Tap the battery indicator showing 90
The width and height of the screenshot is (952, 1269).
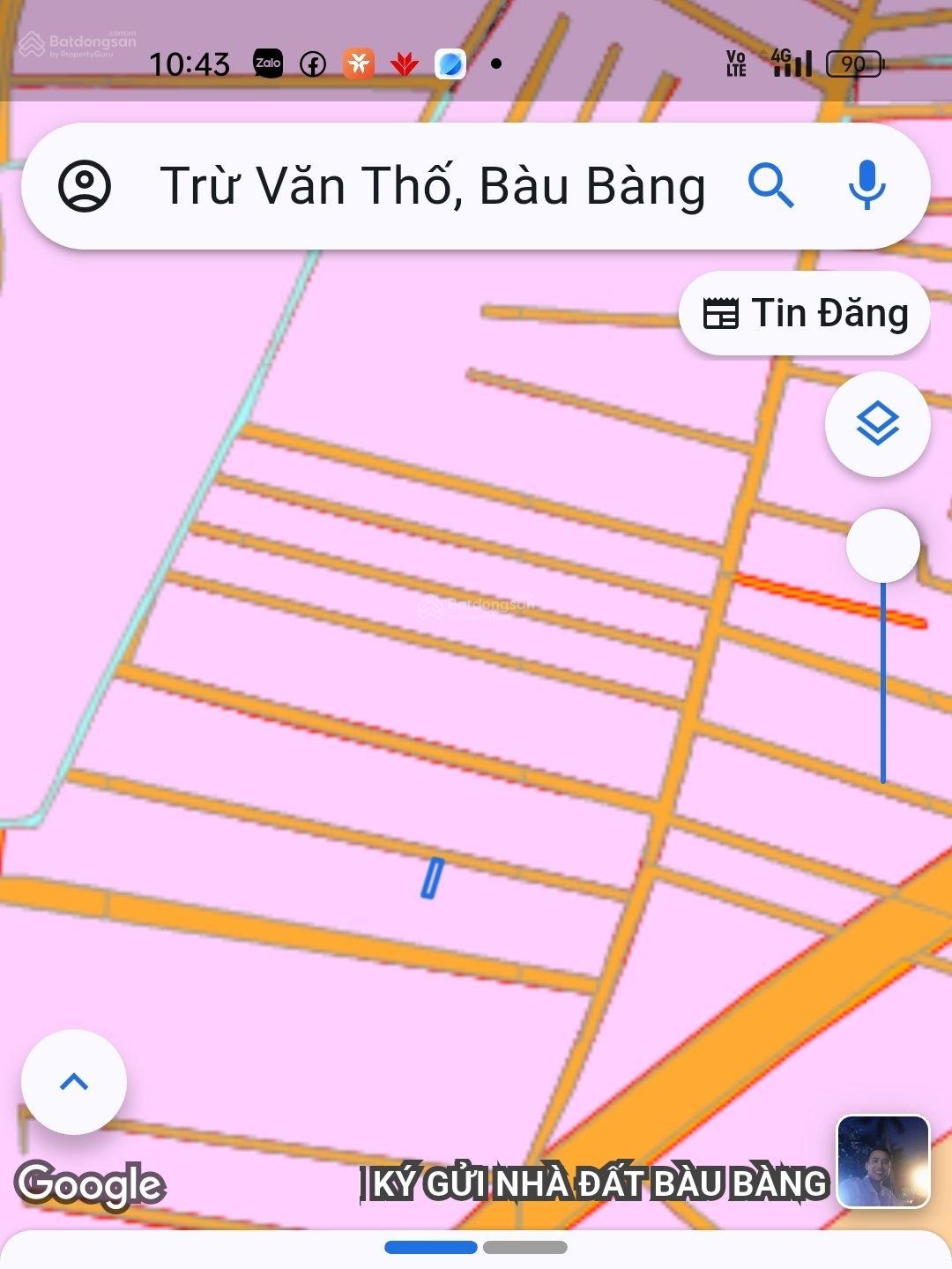click(x=851, y=63)
